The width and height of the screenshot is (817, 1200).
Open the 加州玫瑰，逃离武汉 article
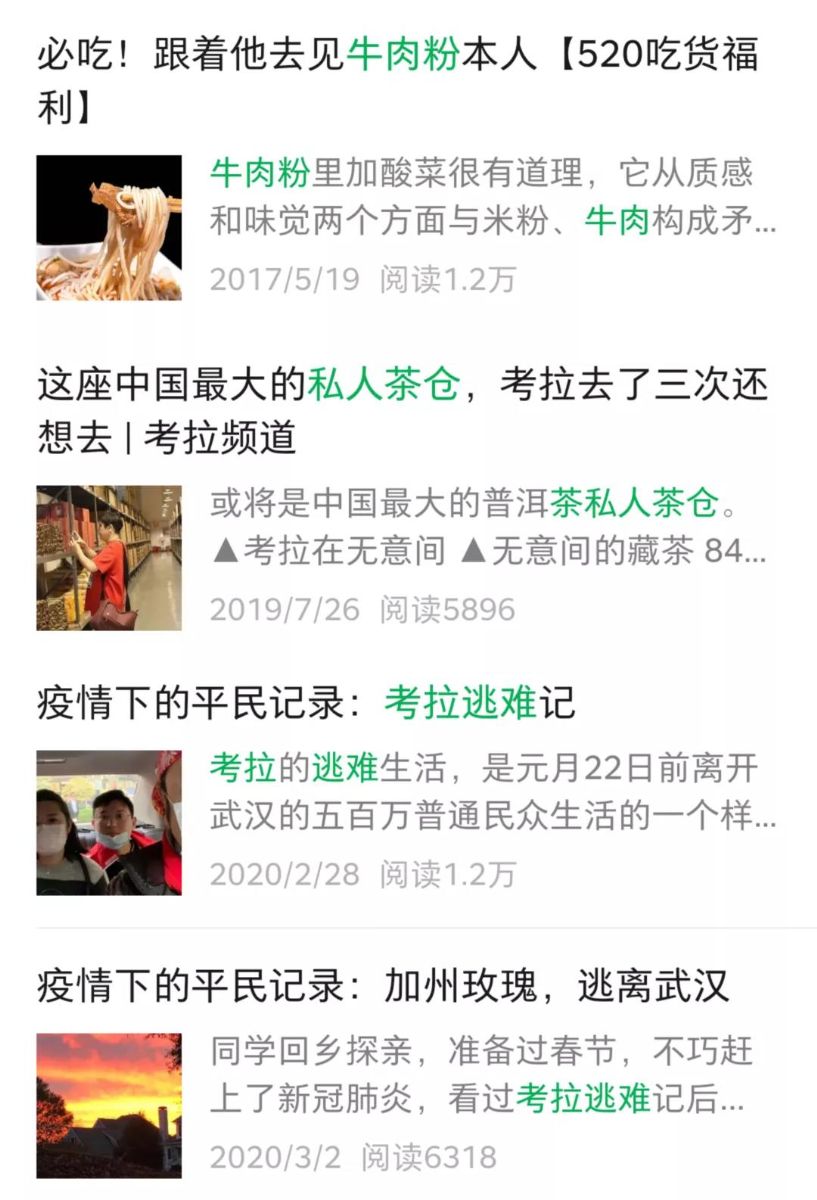pos(382,987)
